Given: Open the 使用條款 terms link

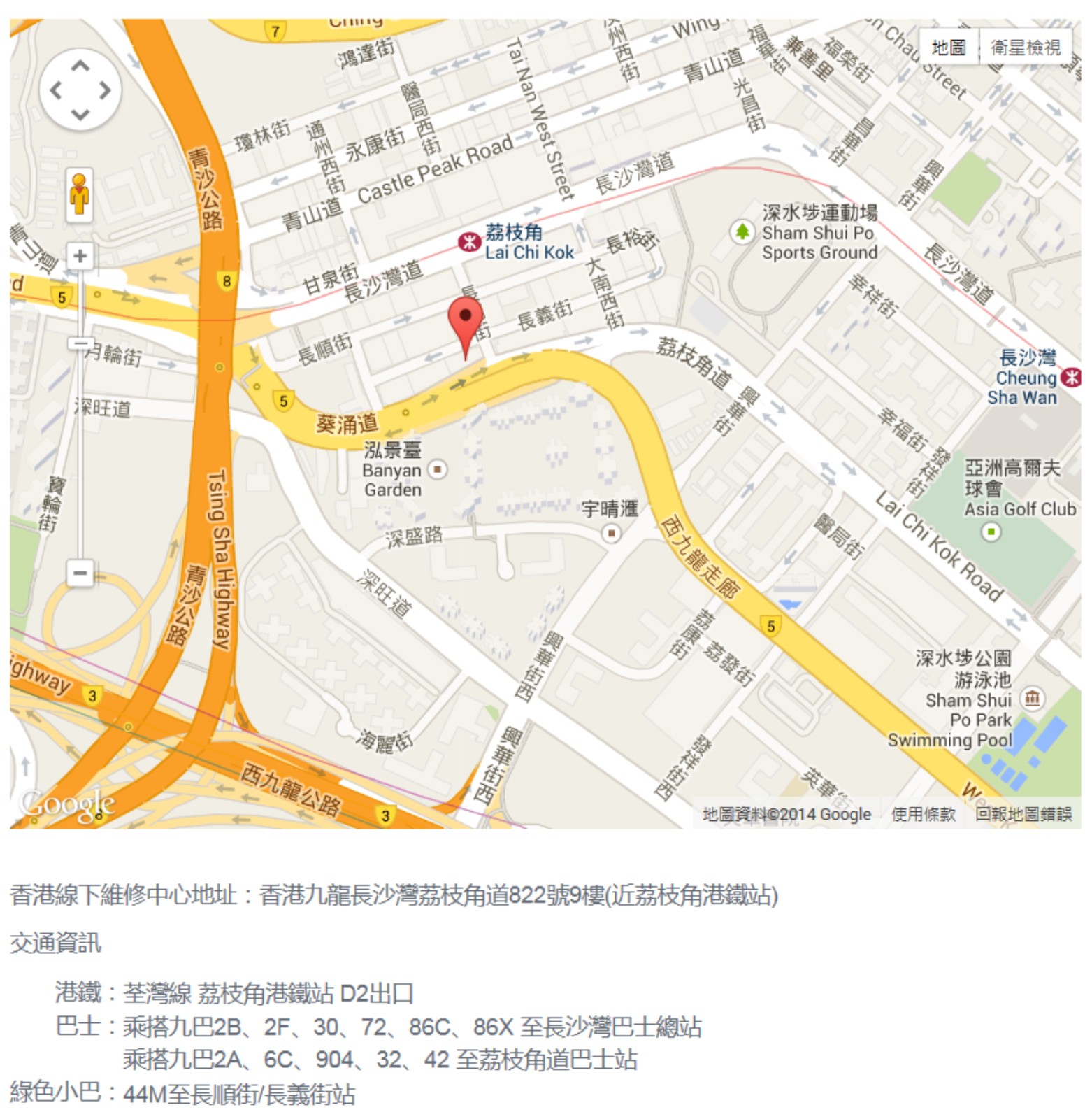Looking at the screenshot, I should (922, 814).
